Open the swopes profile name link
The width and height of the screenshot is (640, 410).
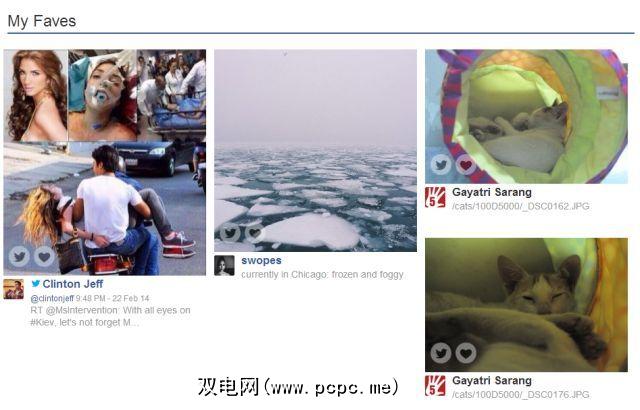point(261,261)
